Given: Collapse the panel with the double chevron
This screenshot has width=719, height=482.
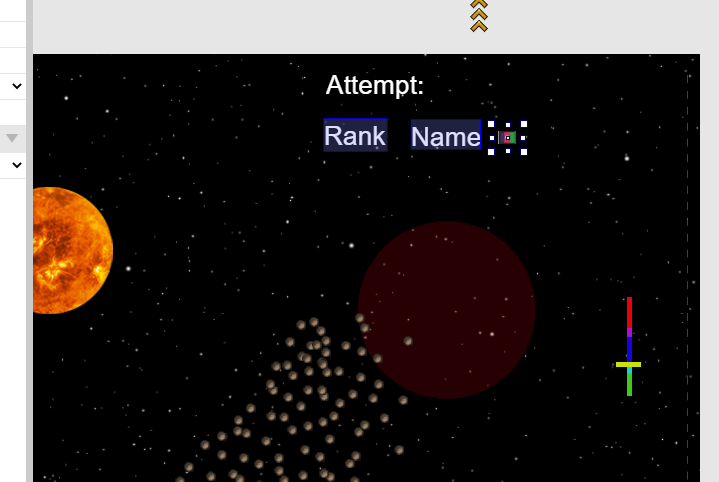Looking at the screenshot, I should [x=479, y=15].
